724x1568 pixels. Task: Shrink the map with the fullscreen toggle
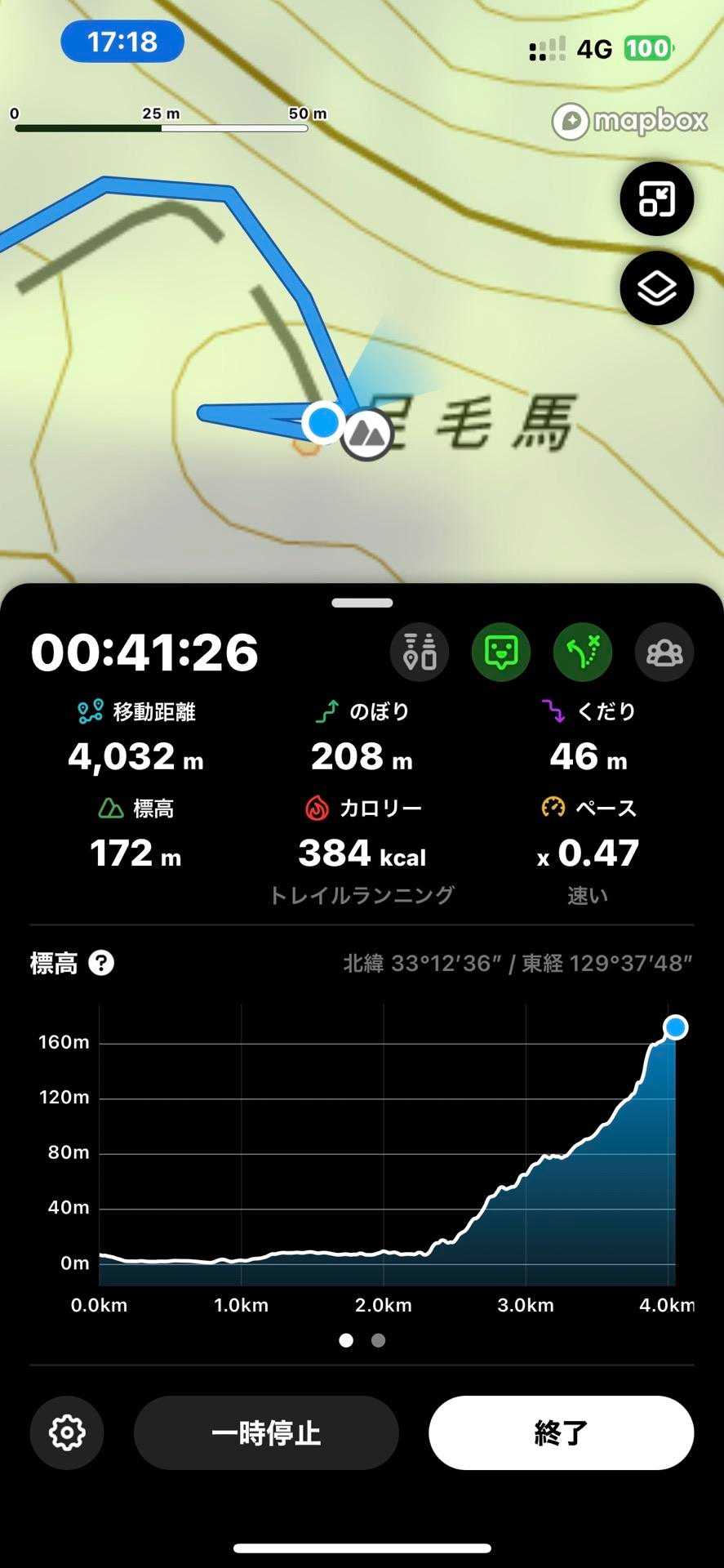tap(656, 199)
